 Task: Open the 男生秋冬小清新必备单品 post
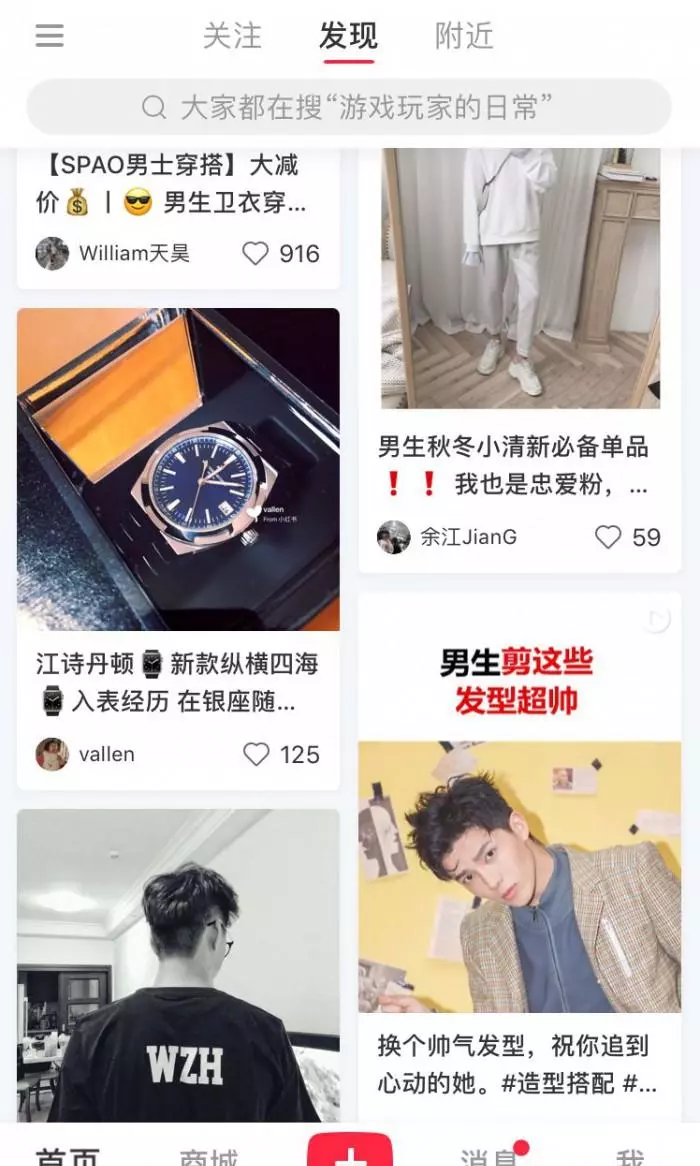pyautogui.click(x=519, y=280)
